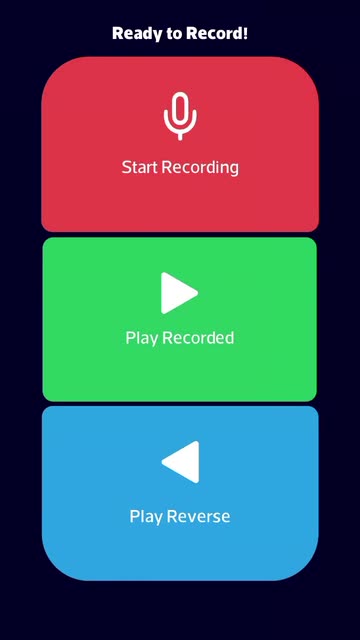
Task: Play the recorded audio
Action: 180,319
